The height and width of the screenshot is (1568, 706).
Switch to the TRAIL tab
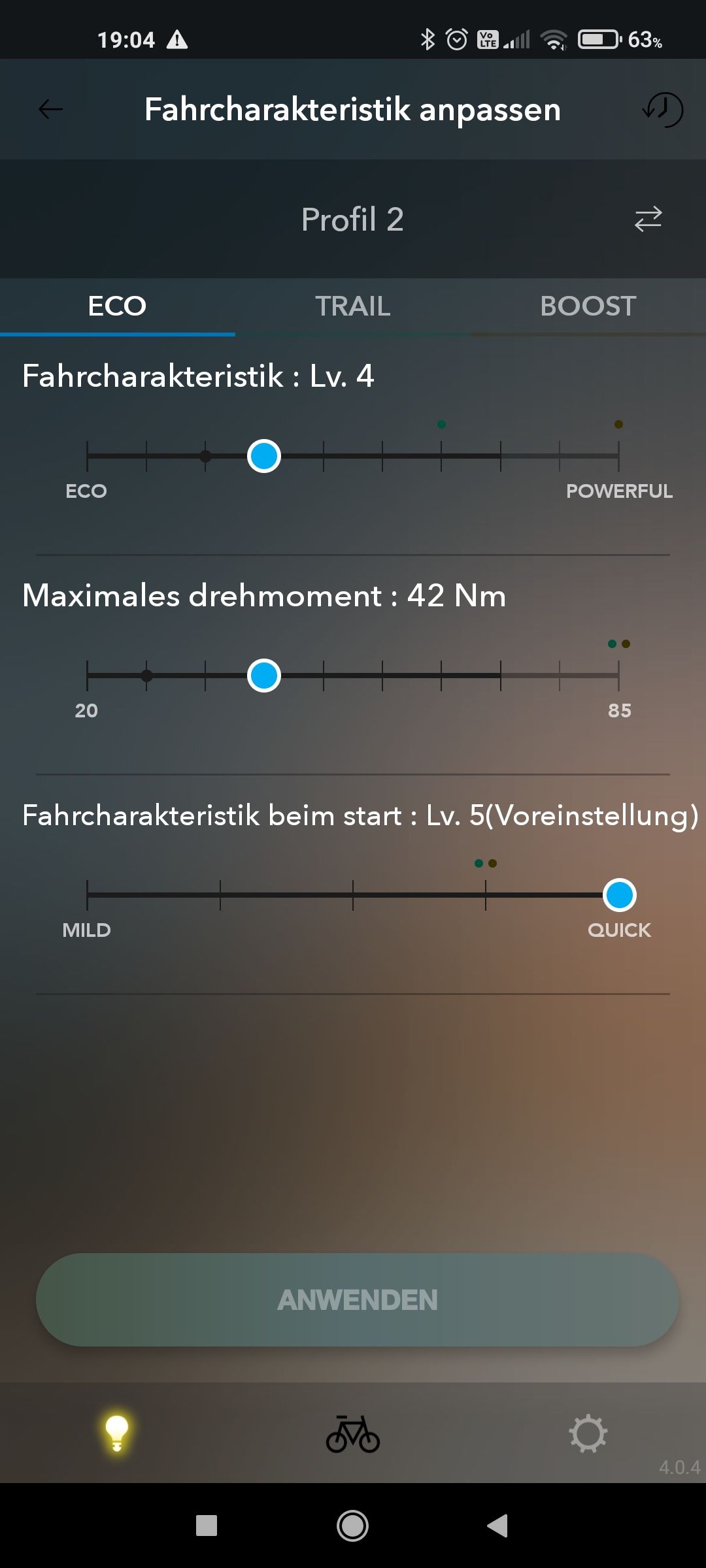(x=352, y=306)
